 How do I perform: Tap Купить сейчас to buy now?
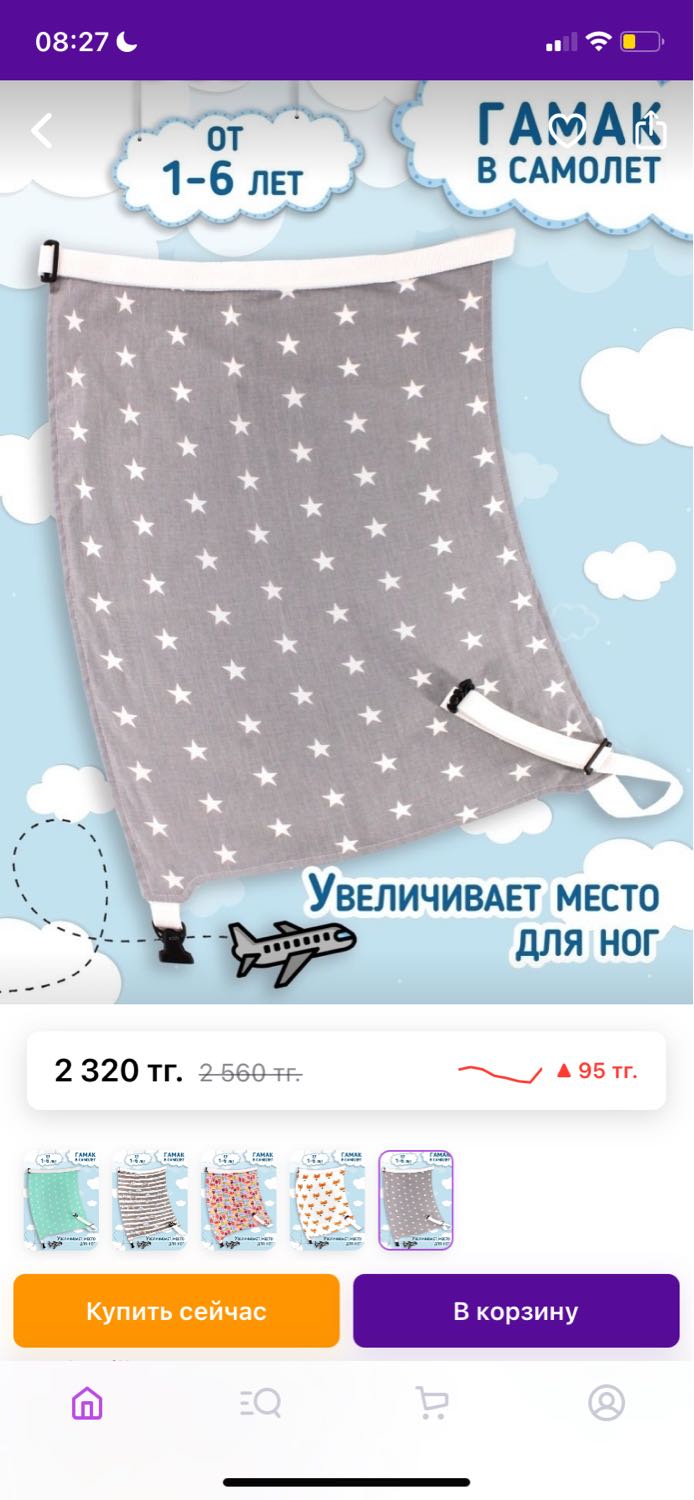(176, 1311)
